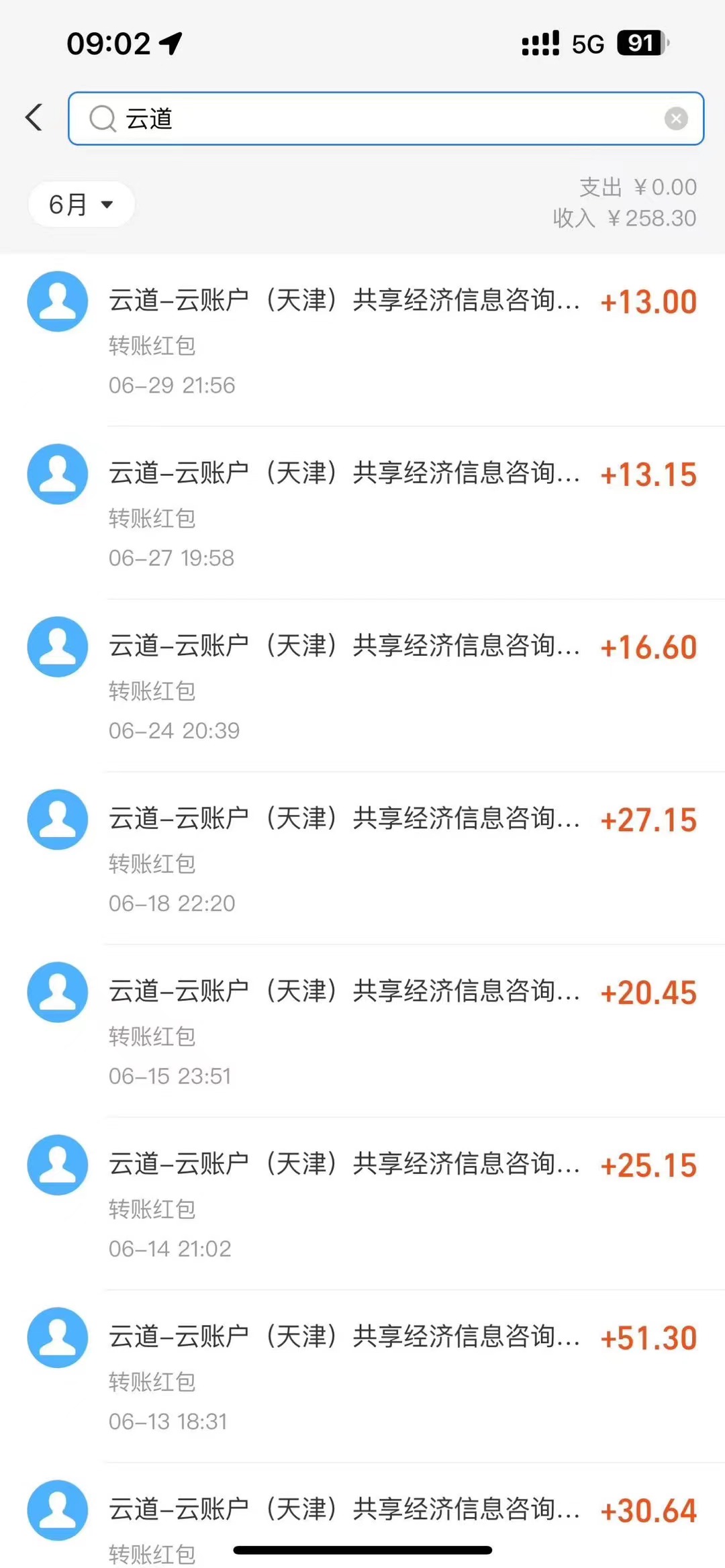Go back using the left arrow

(x=34, y=117)
